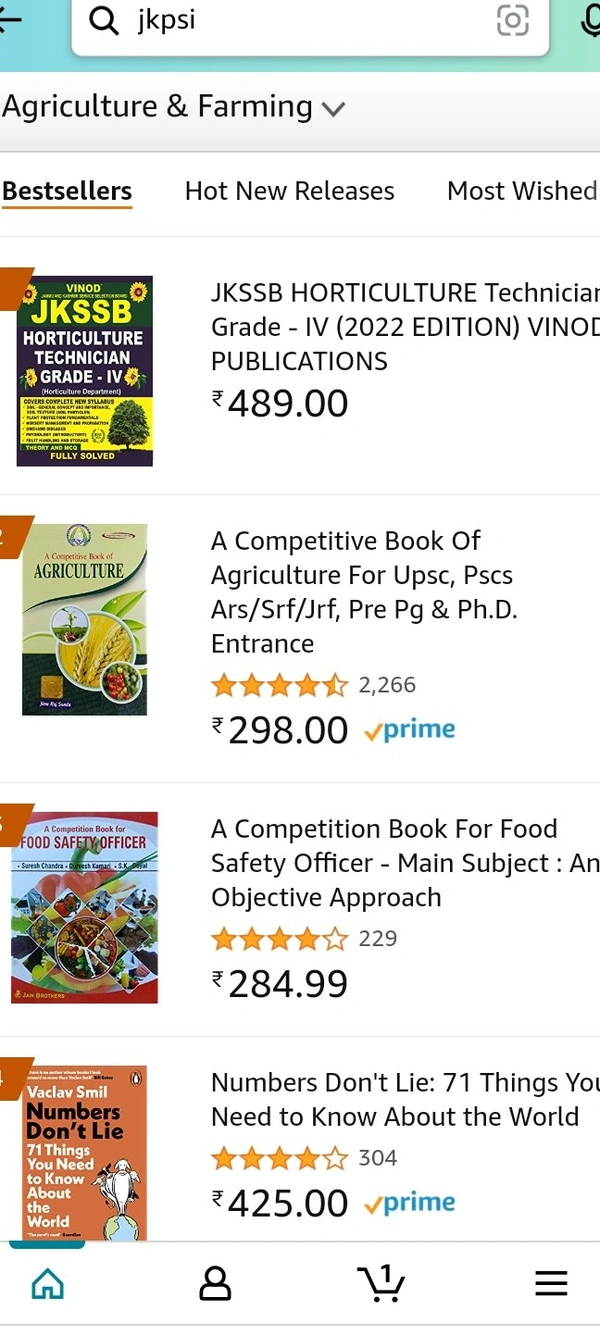Switch to Hot New Releases tab
The image size is (600, 1333).
[x=289, y=191]
